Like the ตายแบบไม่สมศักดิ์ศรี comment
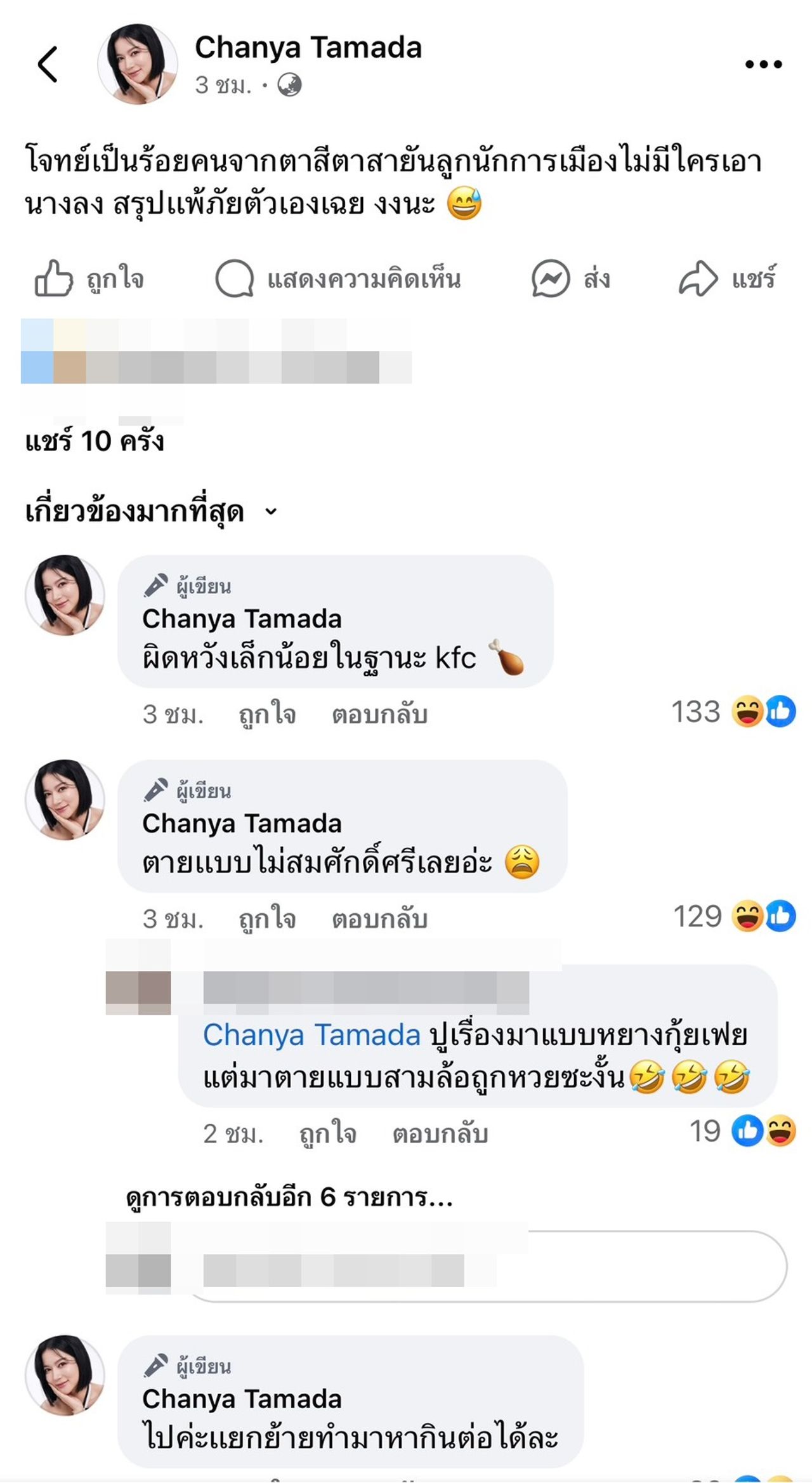Screen dimensions: 812x1483 click(x=267, y=919)
